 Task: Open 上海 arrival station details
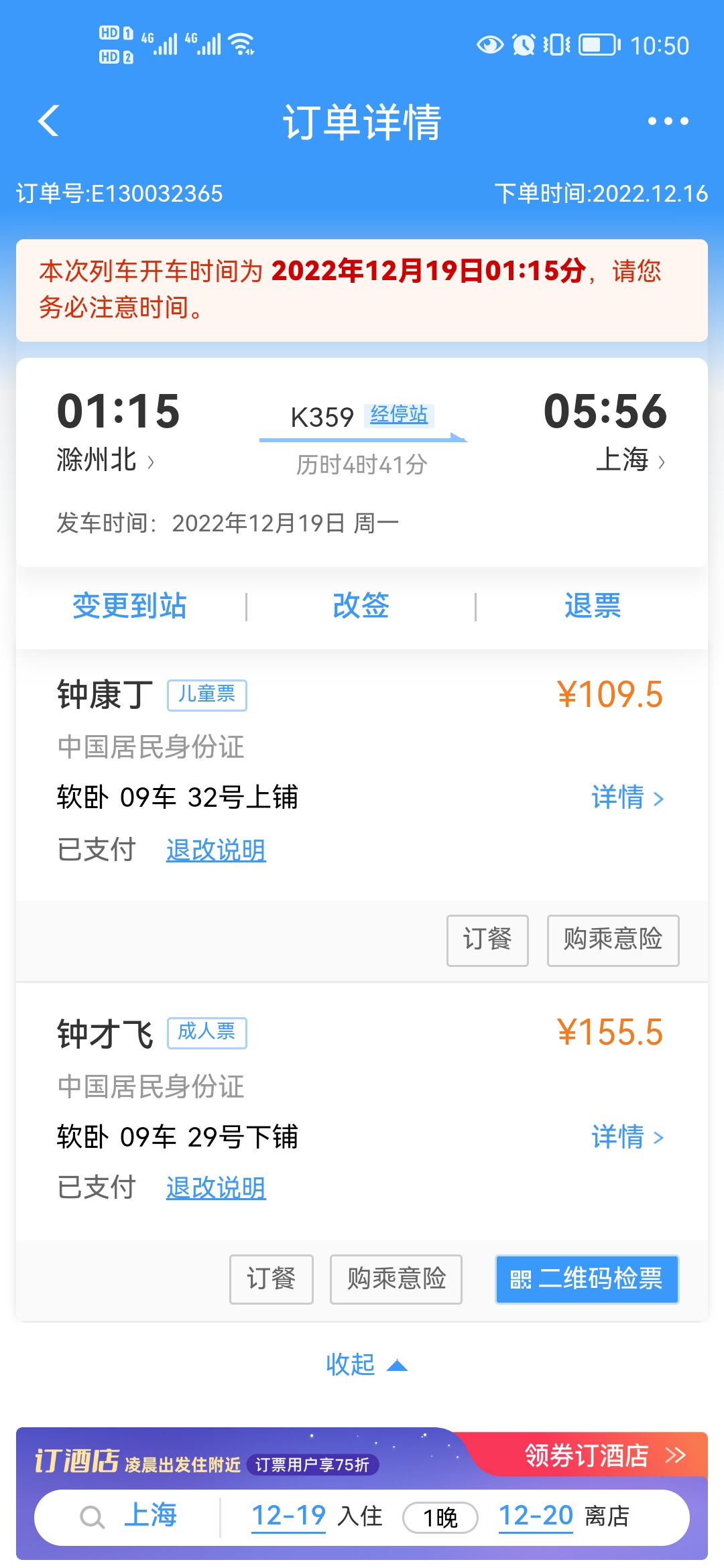630,460
